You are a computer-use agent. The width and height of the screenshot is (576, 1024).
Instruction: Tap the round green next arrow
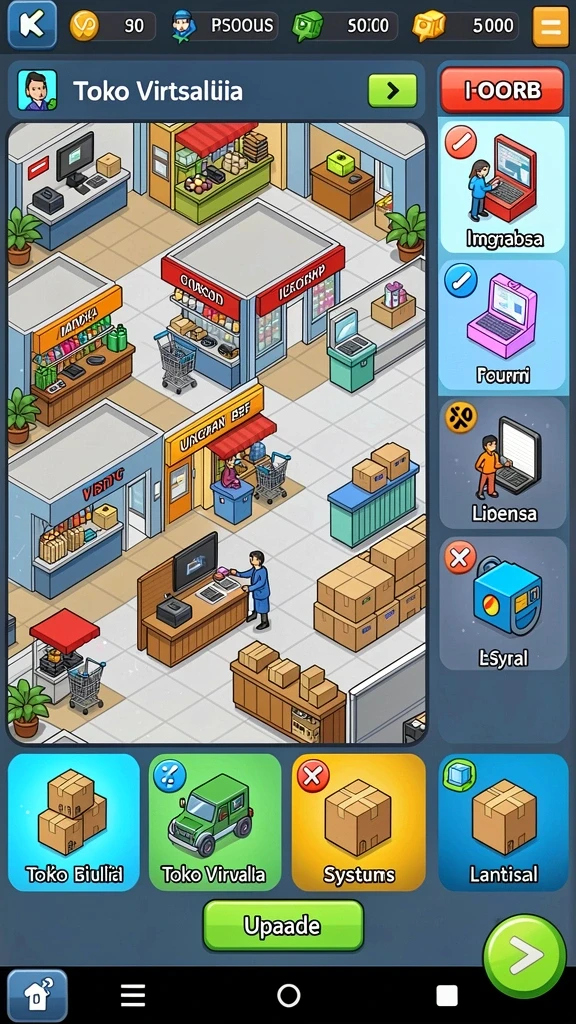[x=524, y=957]
